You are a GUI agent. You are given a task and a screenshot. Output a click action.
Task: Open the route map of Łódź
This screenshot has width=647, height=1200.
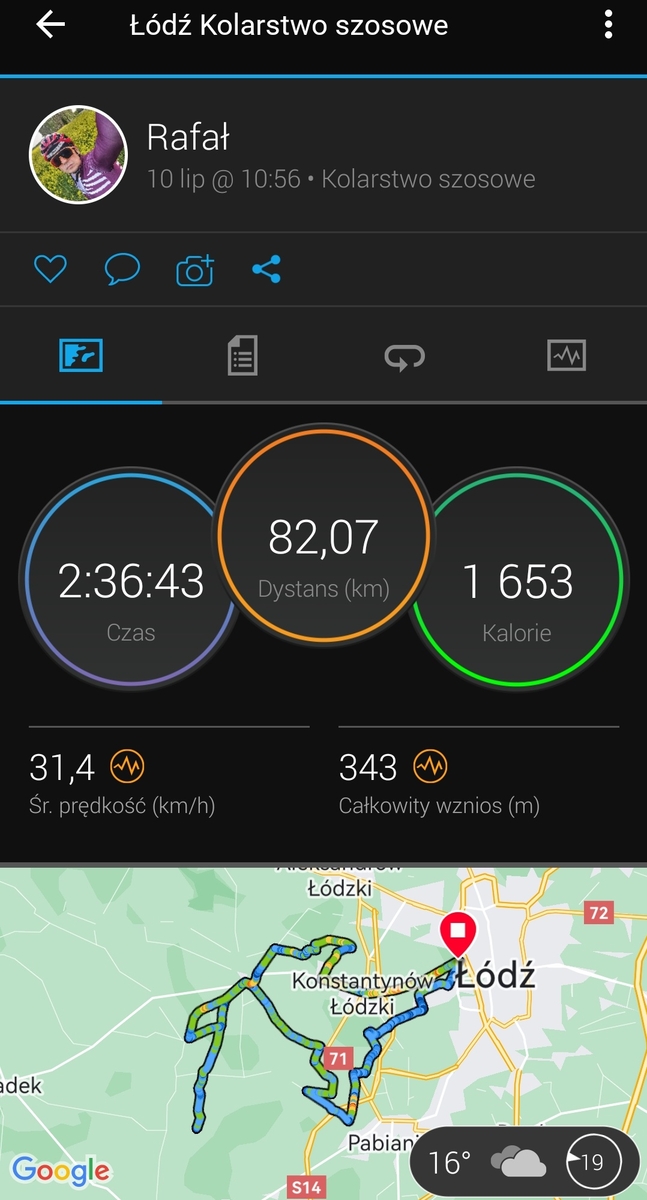click(x=323, y=1032)
